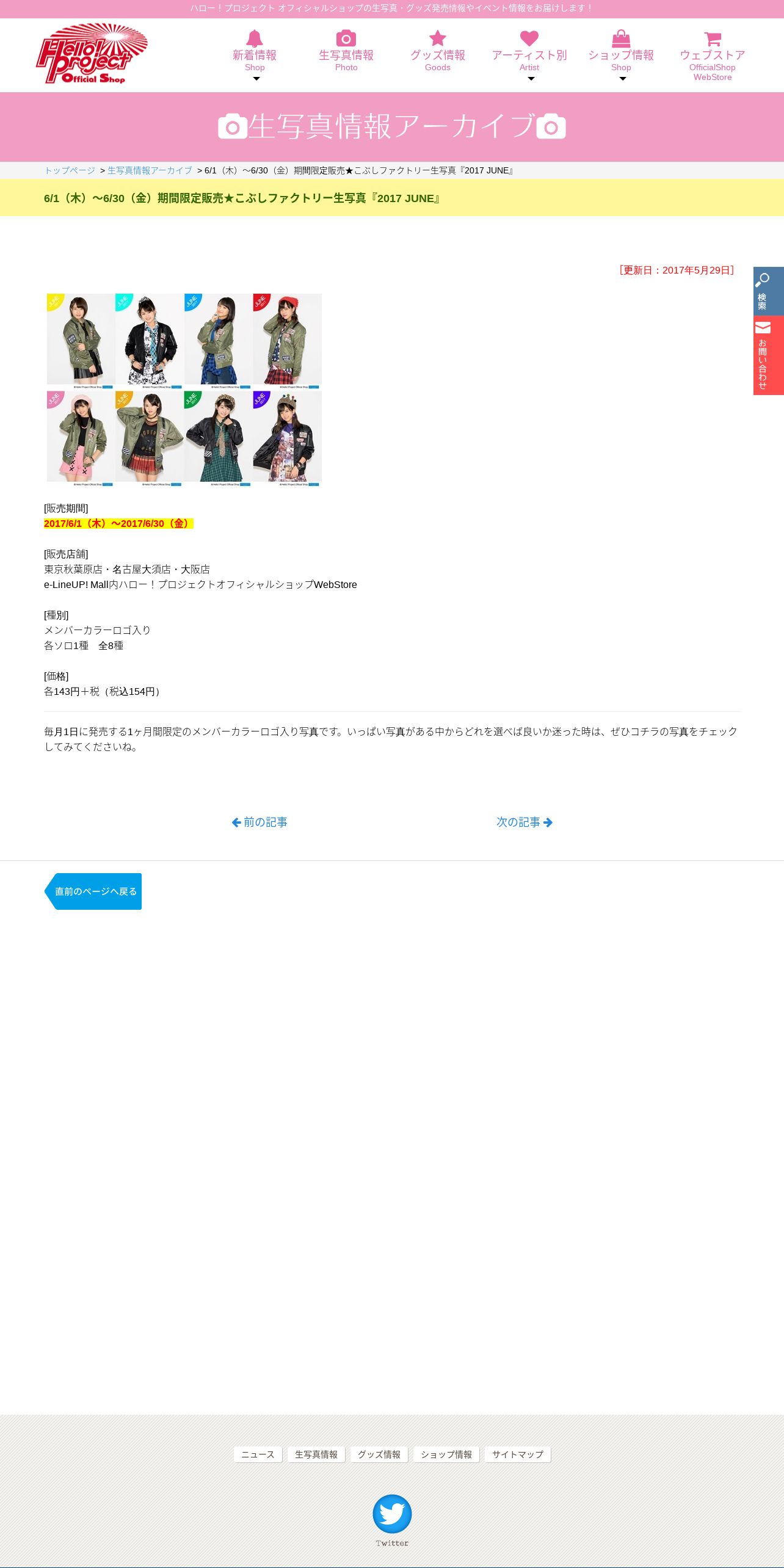The height and width of the screenshot is (1568, 784).
Task: Open the 新着情報 menu
Action: (x=255, y=54)
